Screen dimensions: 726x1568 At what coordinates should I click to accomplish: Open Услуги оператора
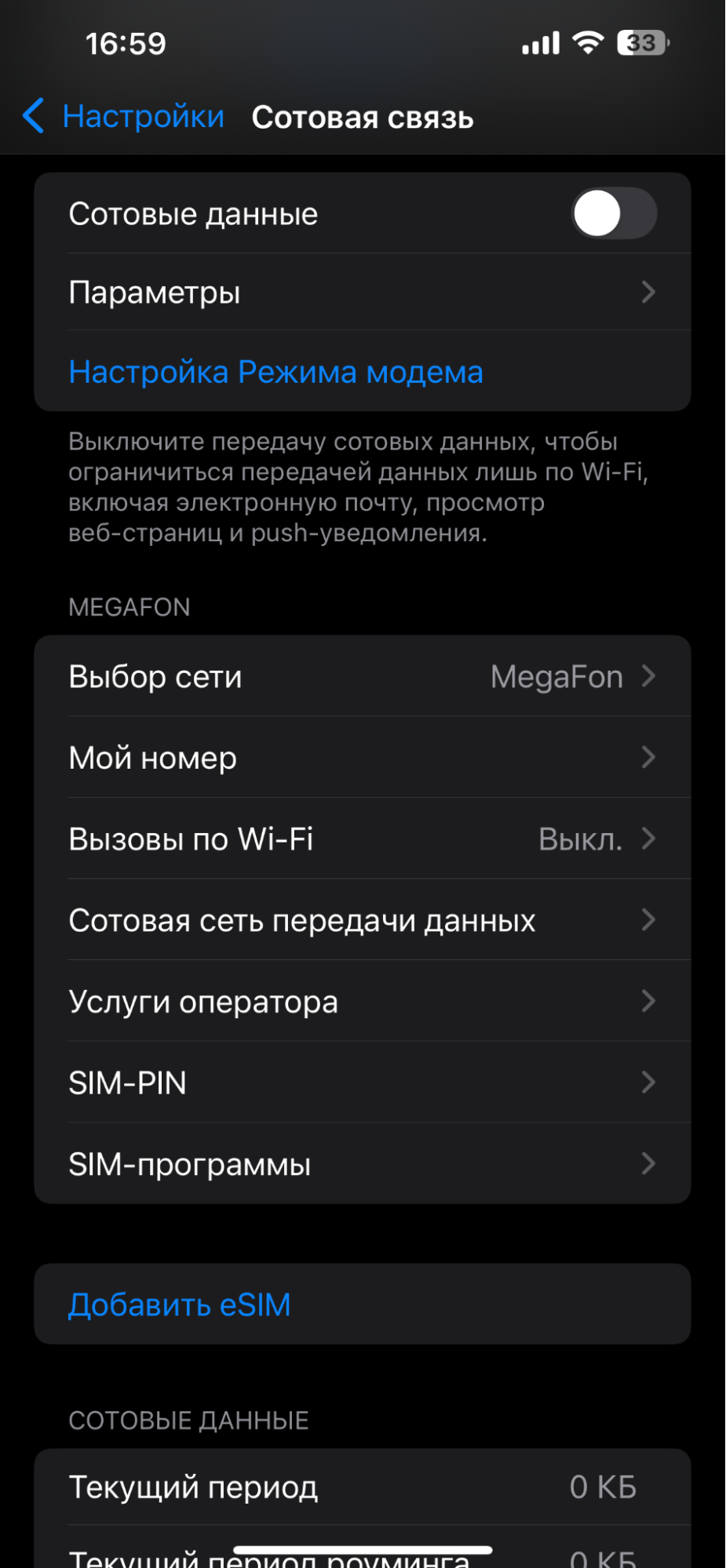pos(362,1002)
